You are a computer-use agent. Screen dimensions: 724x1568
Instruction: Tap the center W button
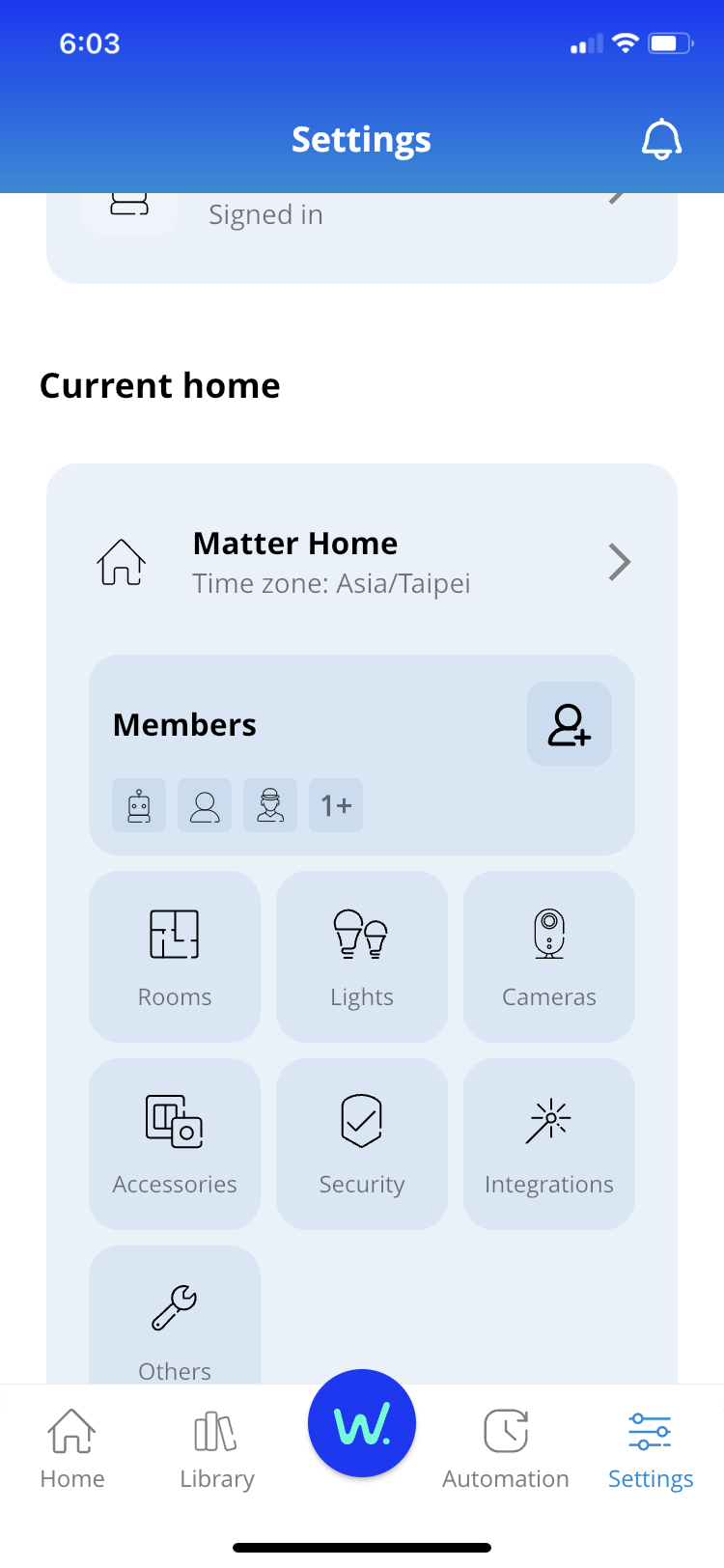[362, 1423]
